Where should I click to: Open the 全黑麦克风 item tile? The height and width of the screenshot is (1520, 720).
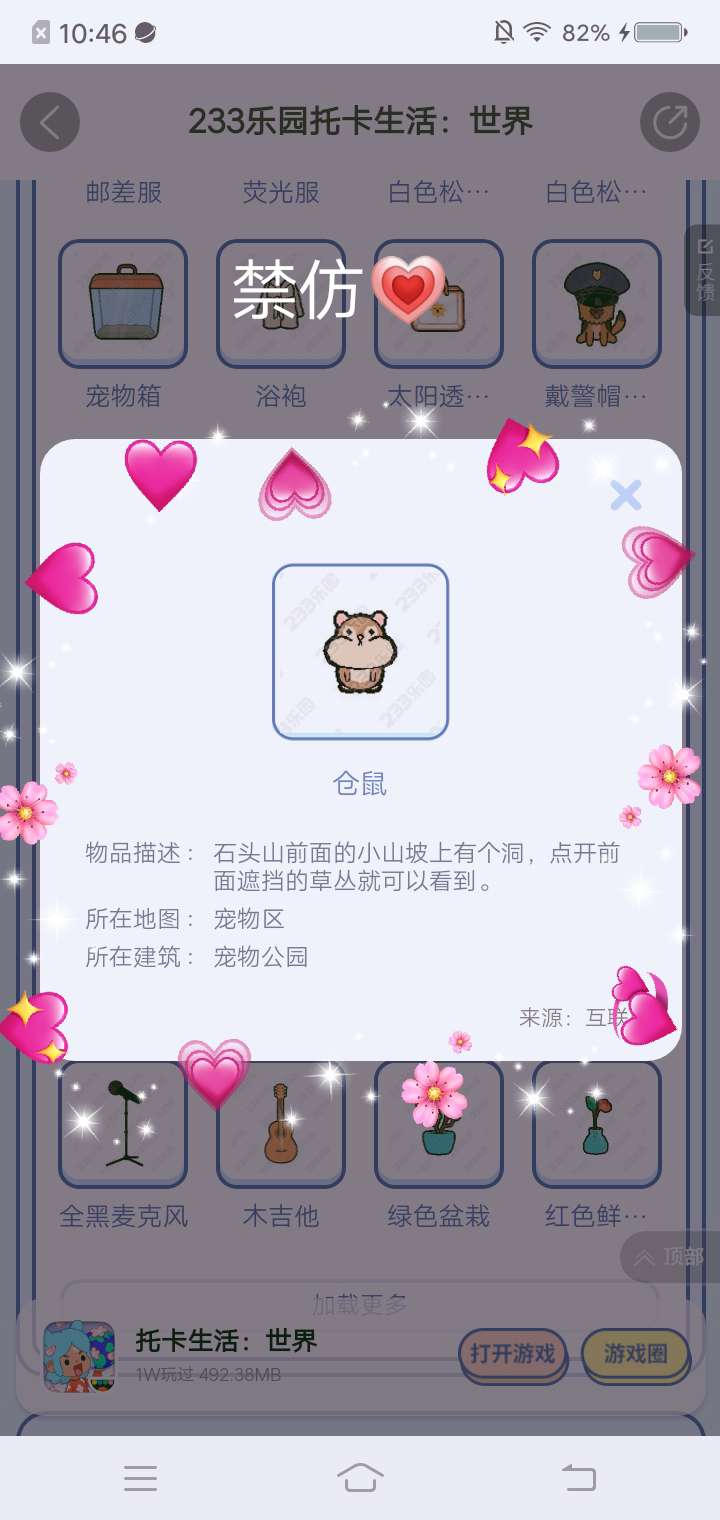[x=123, y=1124]
